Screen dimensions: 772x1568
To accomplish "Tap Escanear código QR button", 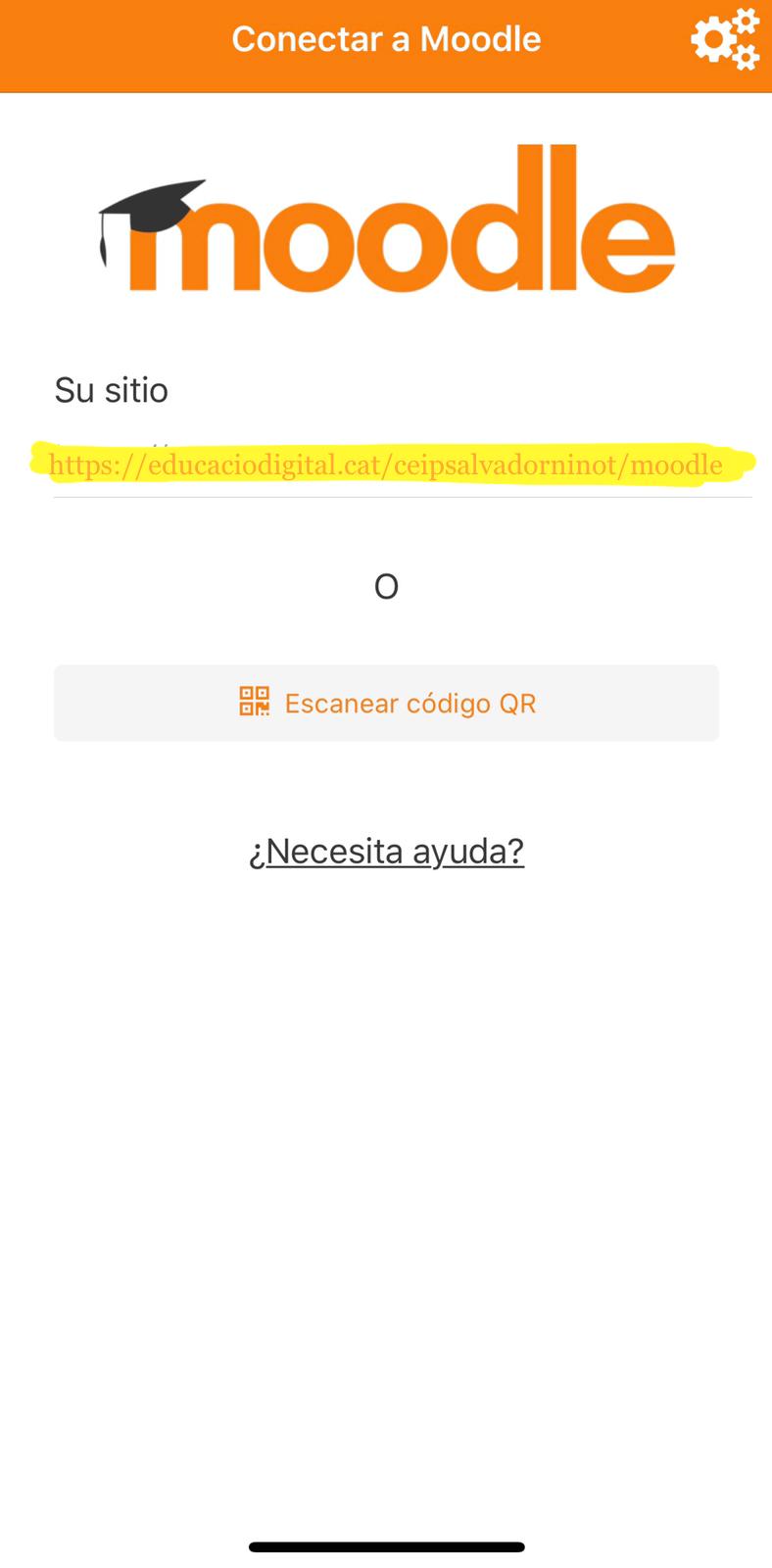I will point(386,703).
